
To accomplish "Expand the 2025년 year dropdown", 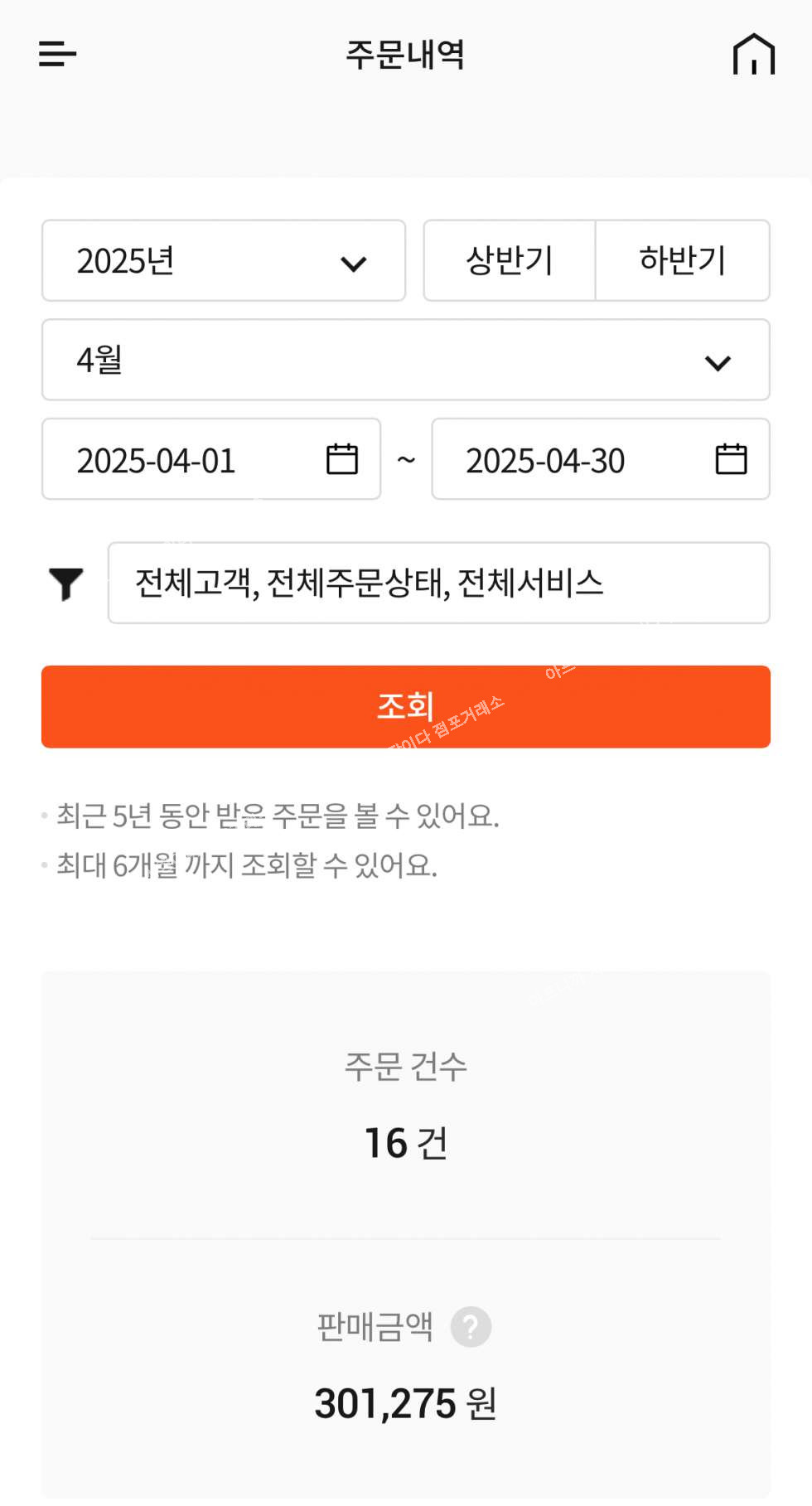I will coord(224,260).
